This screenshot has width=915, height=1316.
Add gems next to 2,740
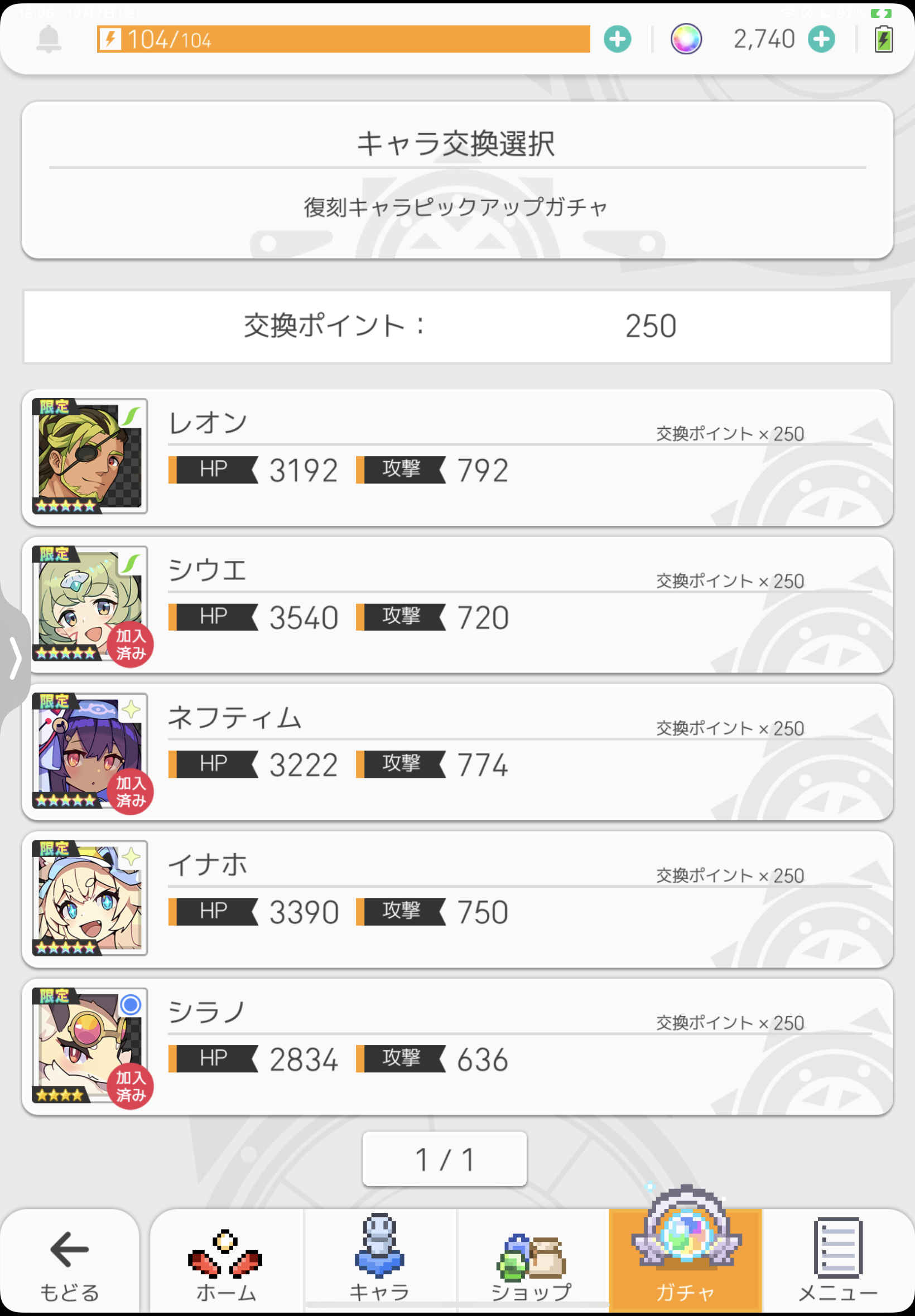(821, 40)
